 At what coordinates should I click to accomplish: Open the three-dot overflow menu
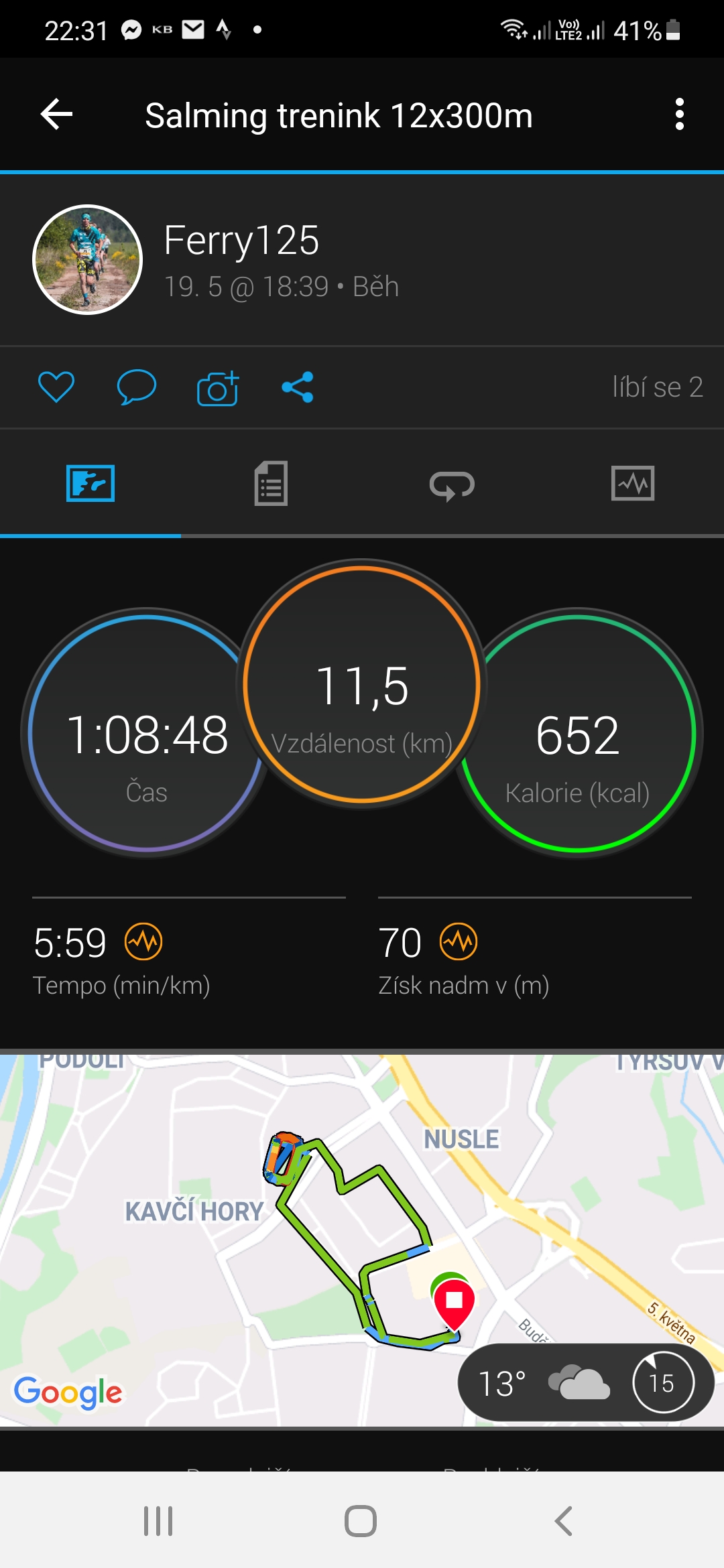pos(679,115)
